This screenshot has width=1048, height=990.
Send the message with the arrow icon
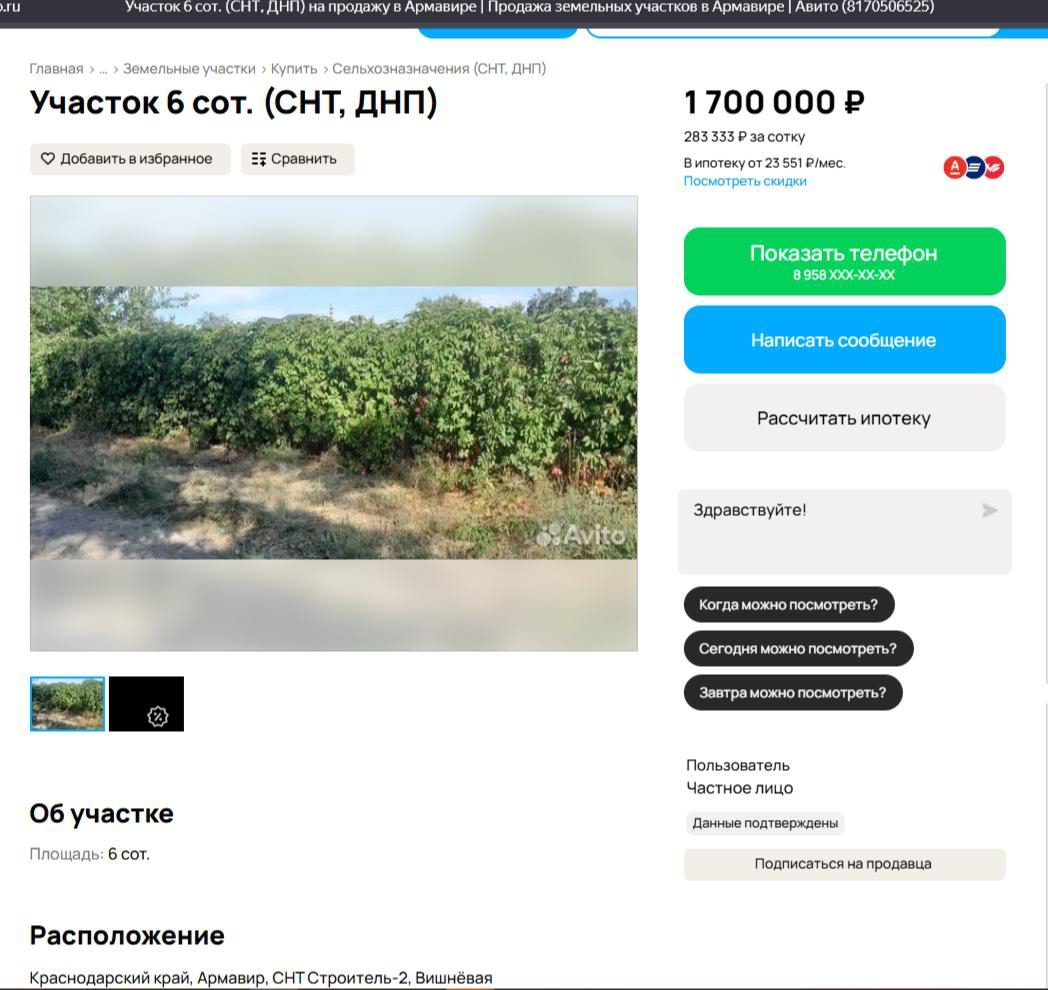989,511
